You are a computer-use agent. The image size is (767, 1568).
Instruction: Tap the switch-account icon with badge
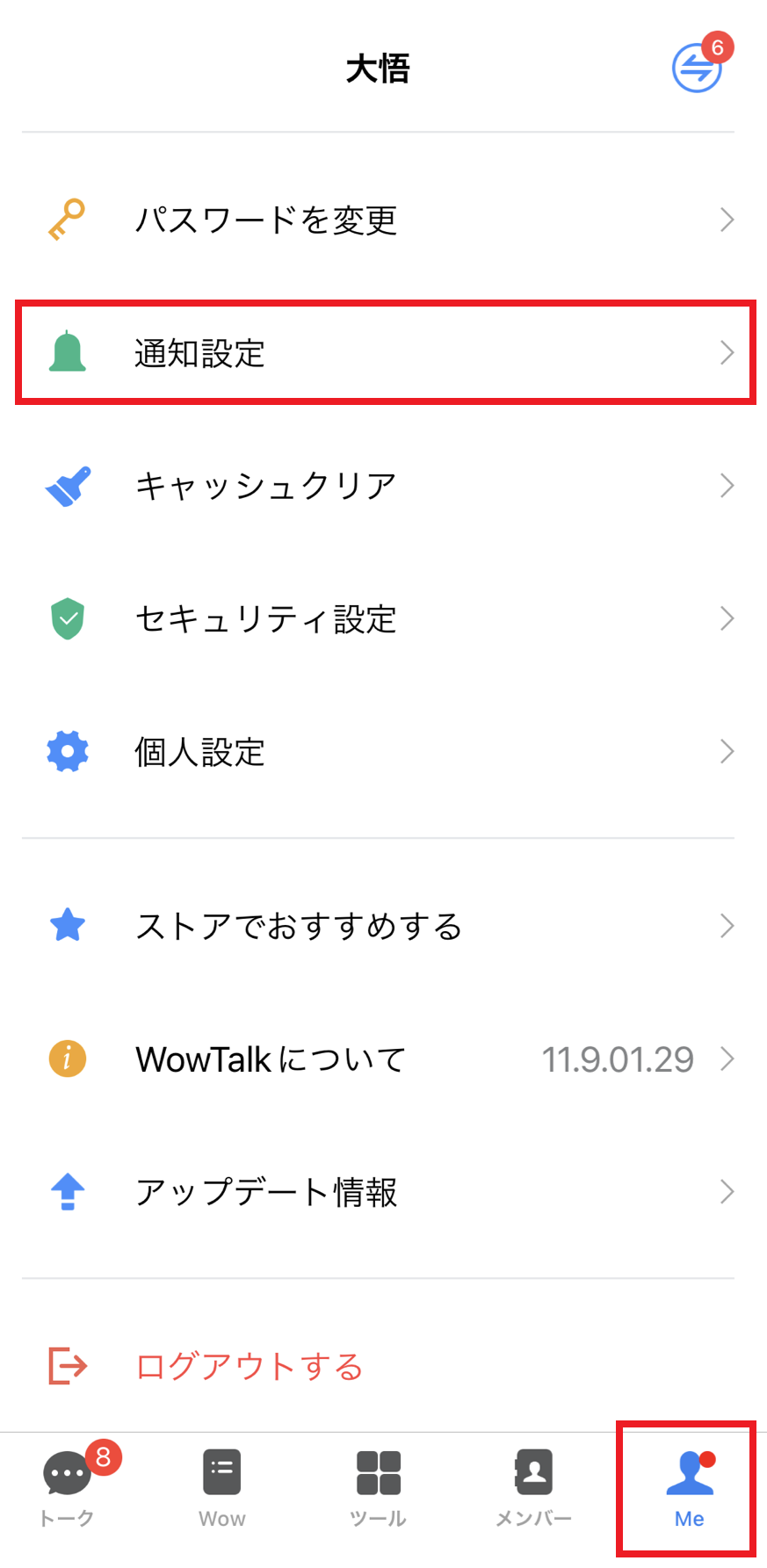tap(698, 68)
